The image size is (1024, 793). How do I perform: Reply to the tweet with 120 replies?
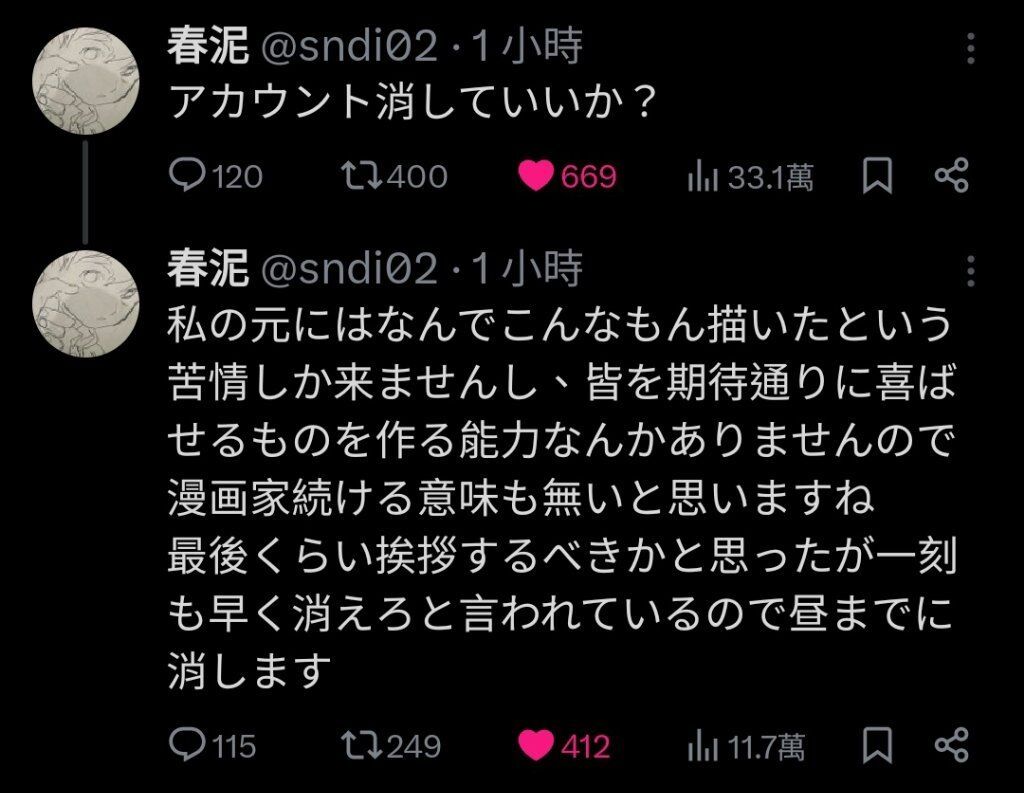[x=188, y=177]
